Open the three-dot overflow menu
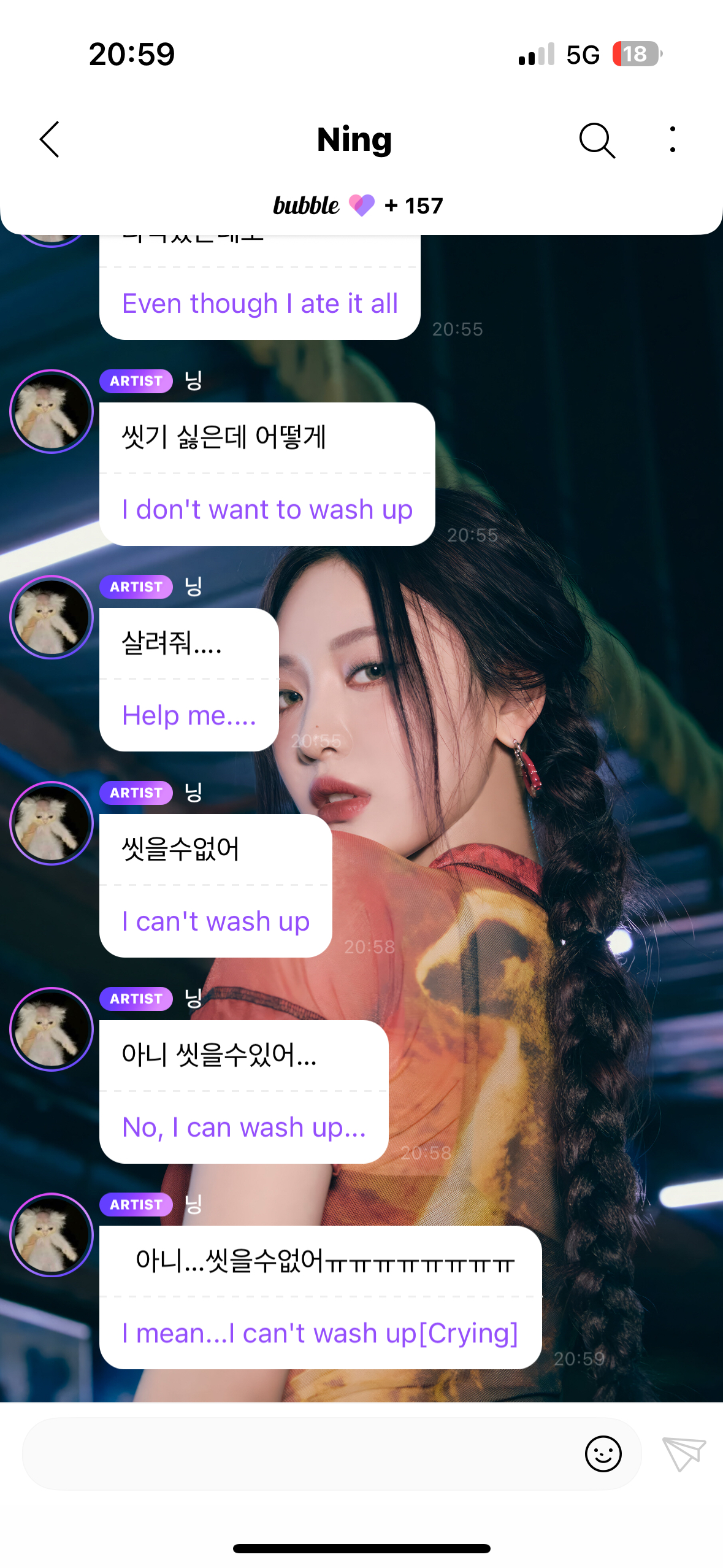 tap(673, 139)
